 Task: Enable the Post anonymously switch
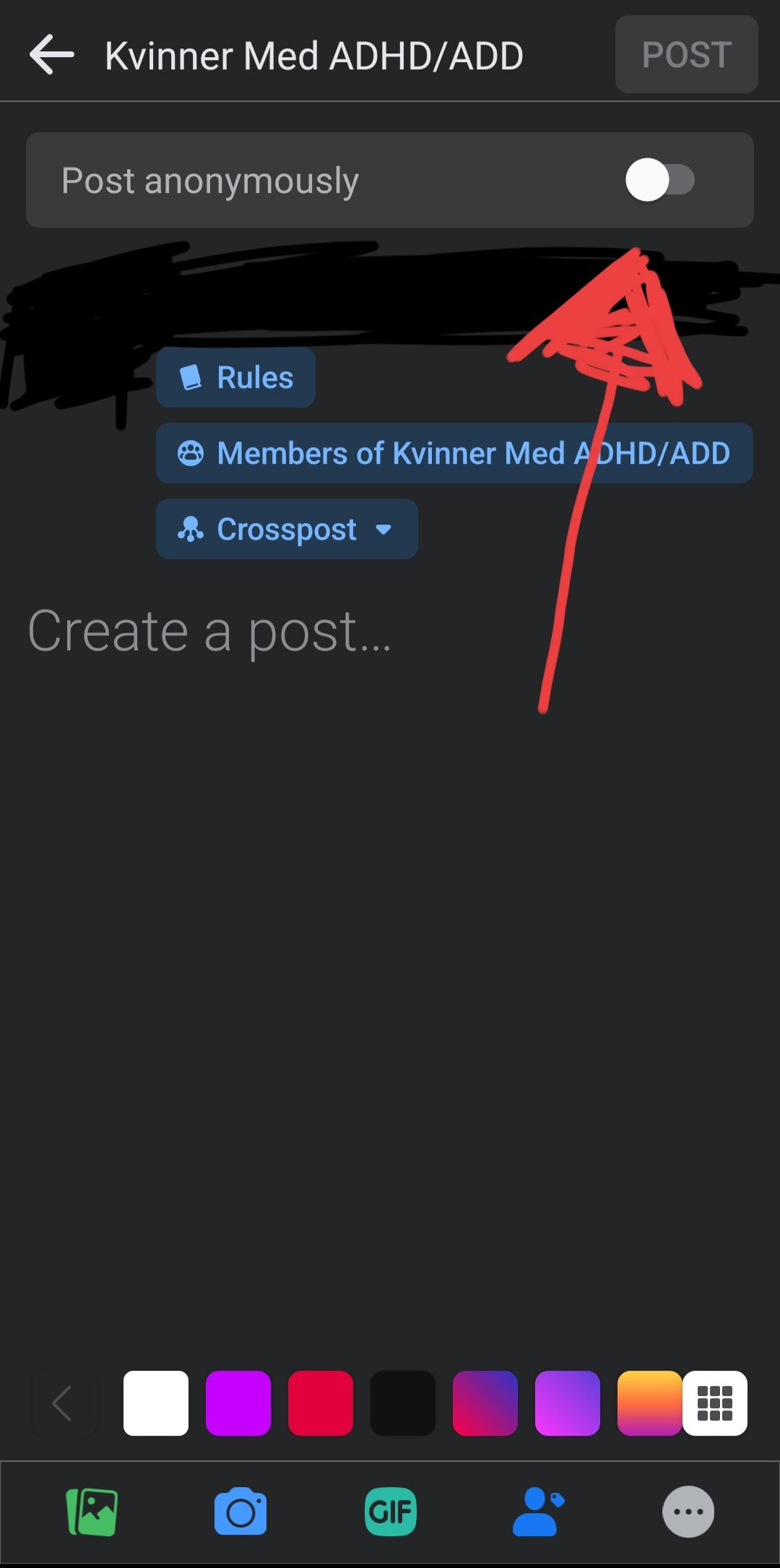[x=660, y=181]
